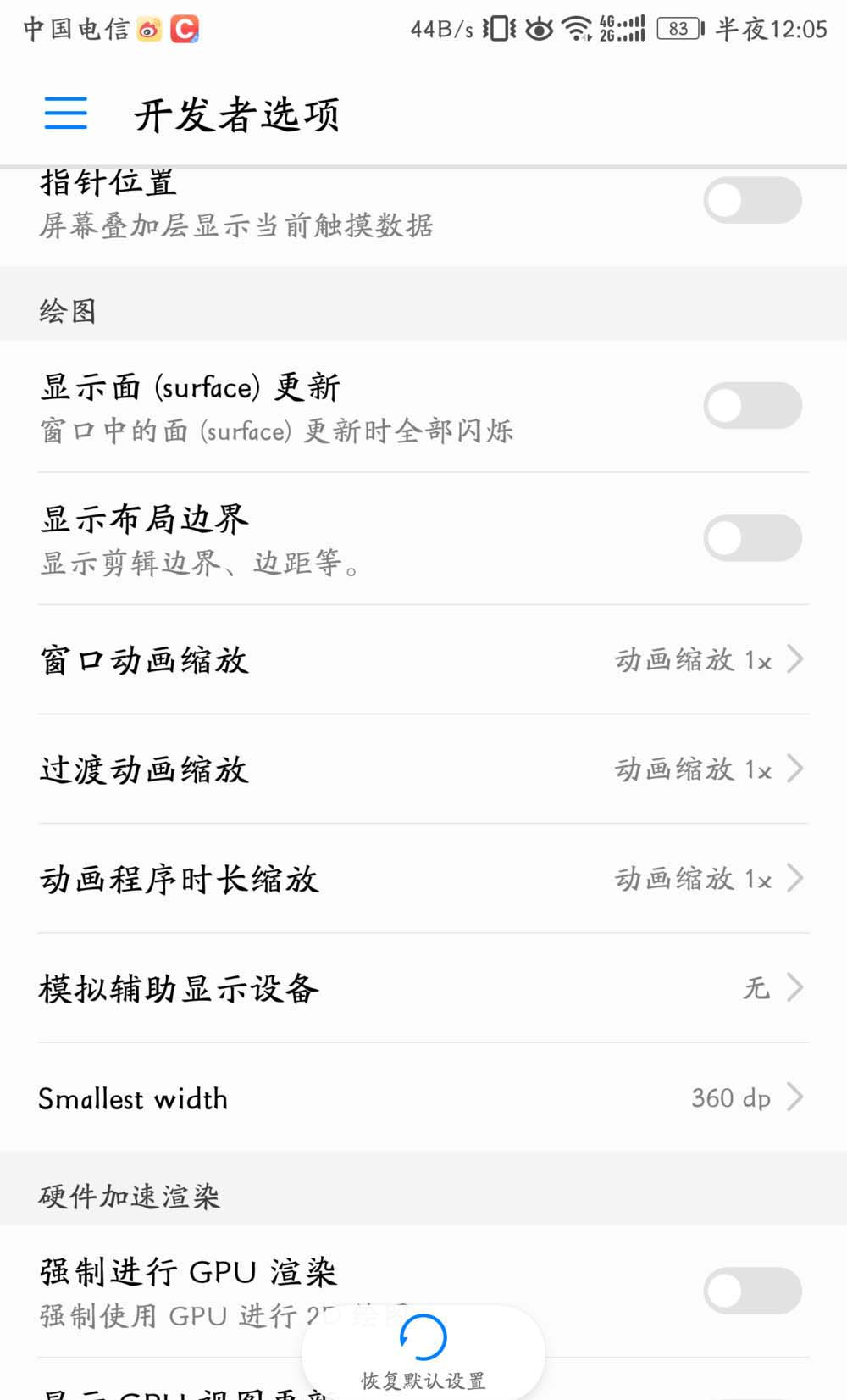This screenshot has width=847, height=1400.
Task: Enable 强制进行 GPU 渲染 switch
Action: point(752,1291)
